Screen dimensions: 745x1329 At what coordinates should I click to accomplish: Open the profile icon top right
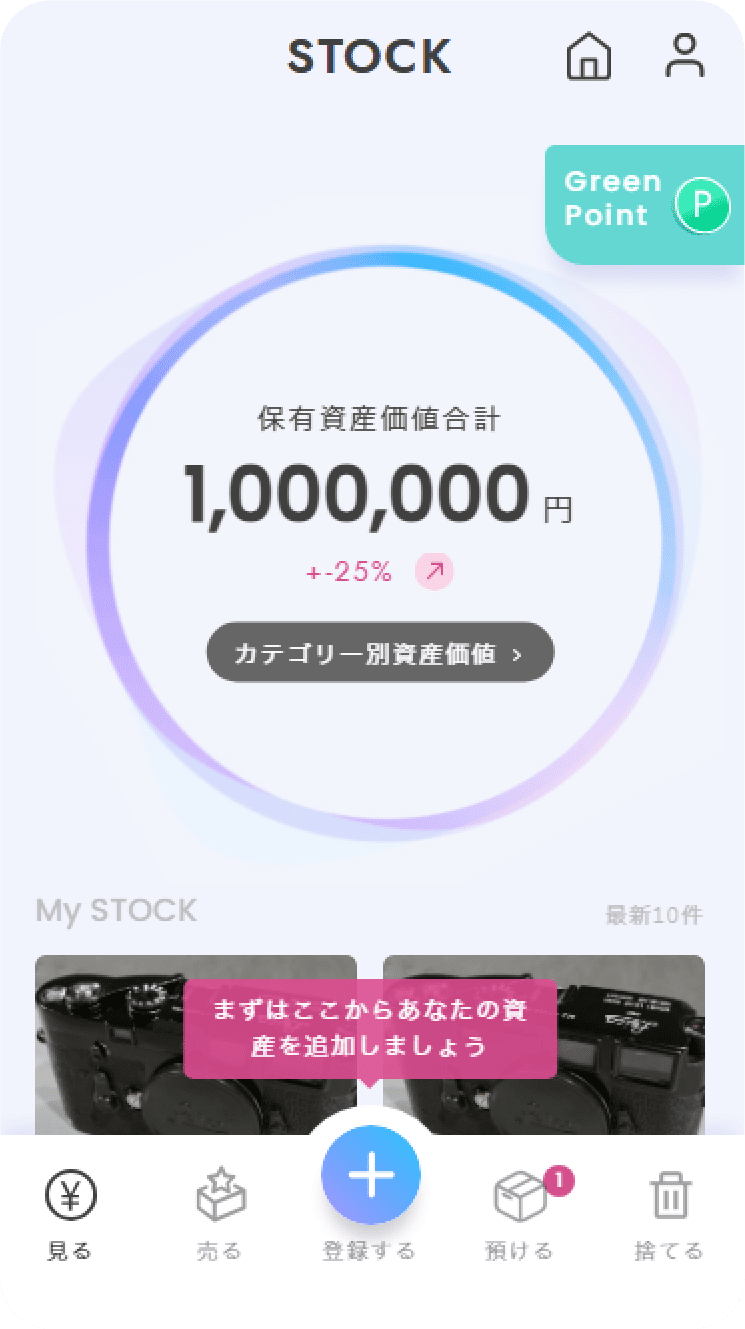[684, 57]
